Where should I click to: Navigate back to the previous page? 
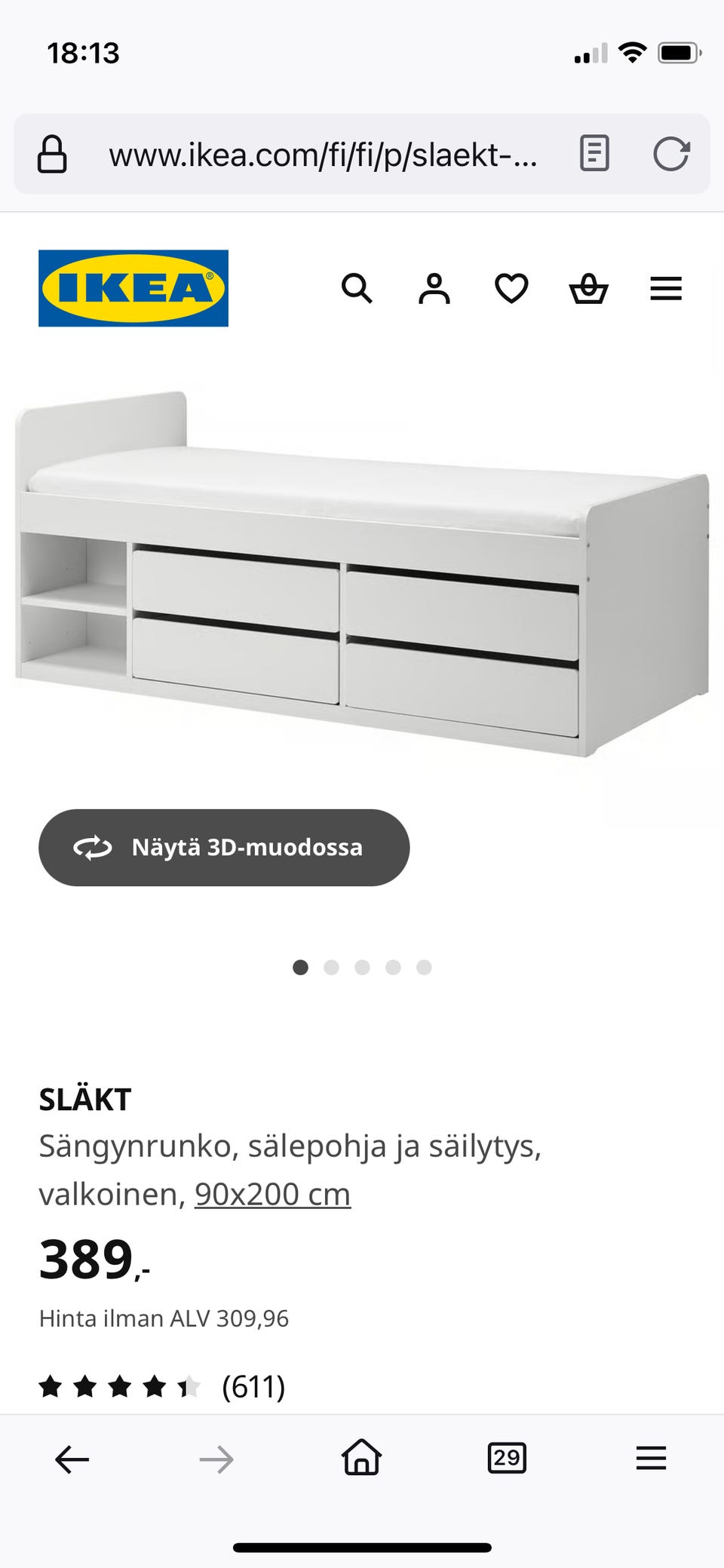(x=71, y=1458)
